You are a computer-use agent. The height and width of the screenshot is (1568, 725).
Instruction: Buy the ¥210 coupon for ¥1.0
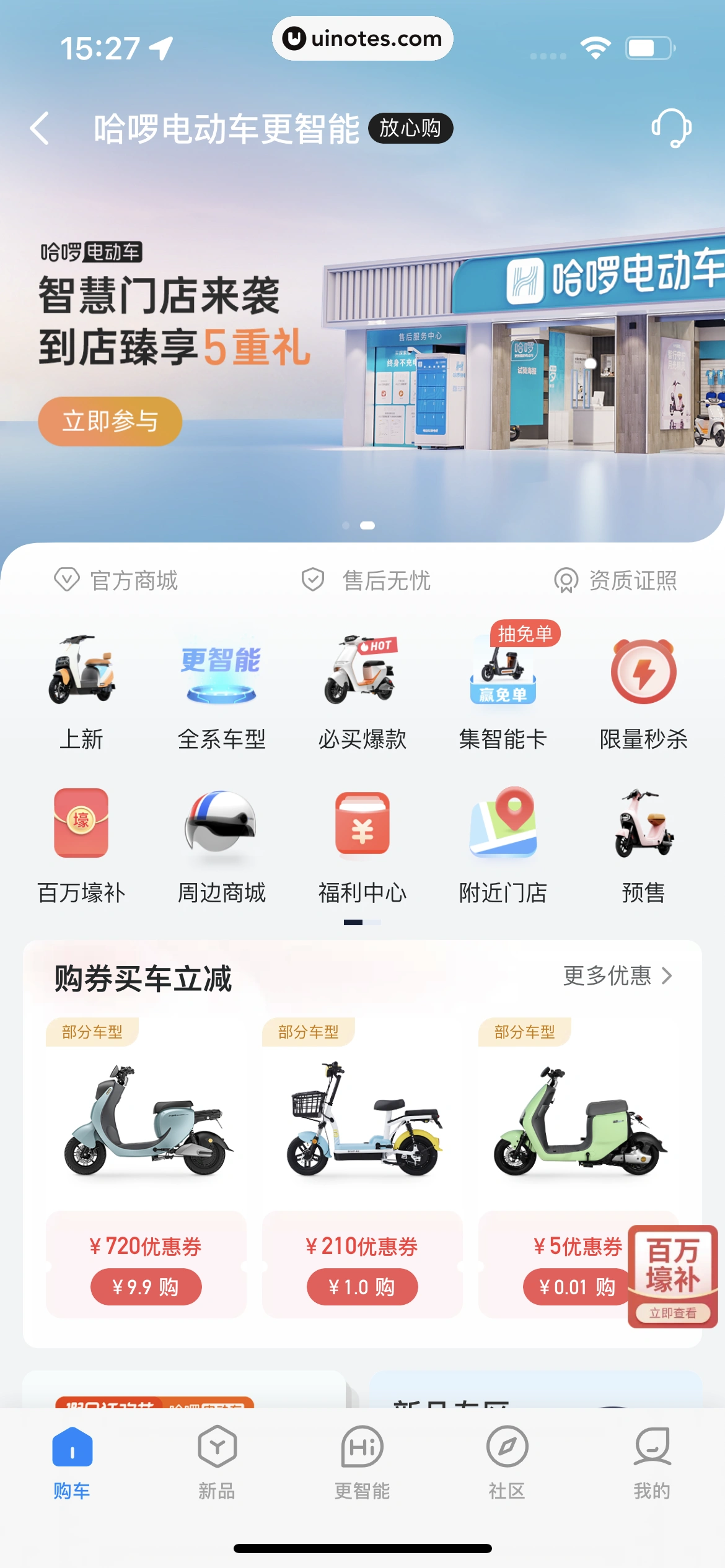point(362,1287)
